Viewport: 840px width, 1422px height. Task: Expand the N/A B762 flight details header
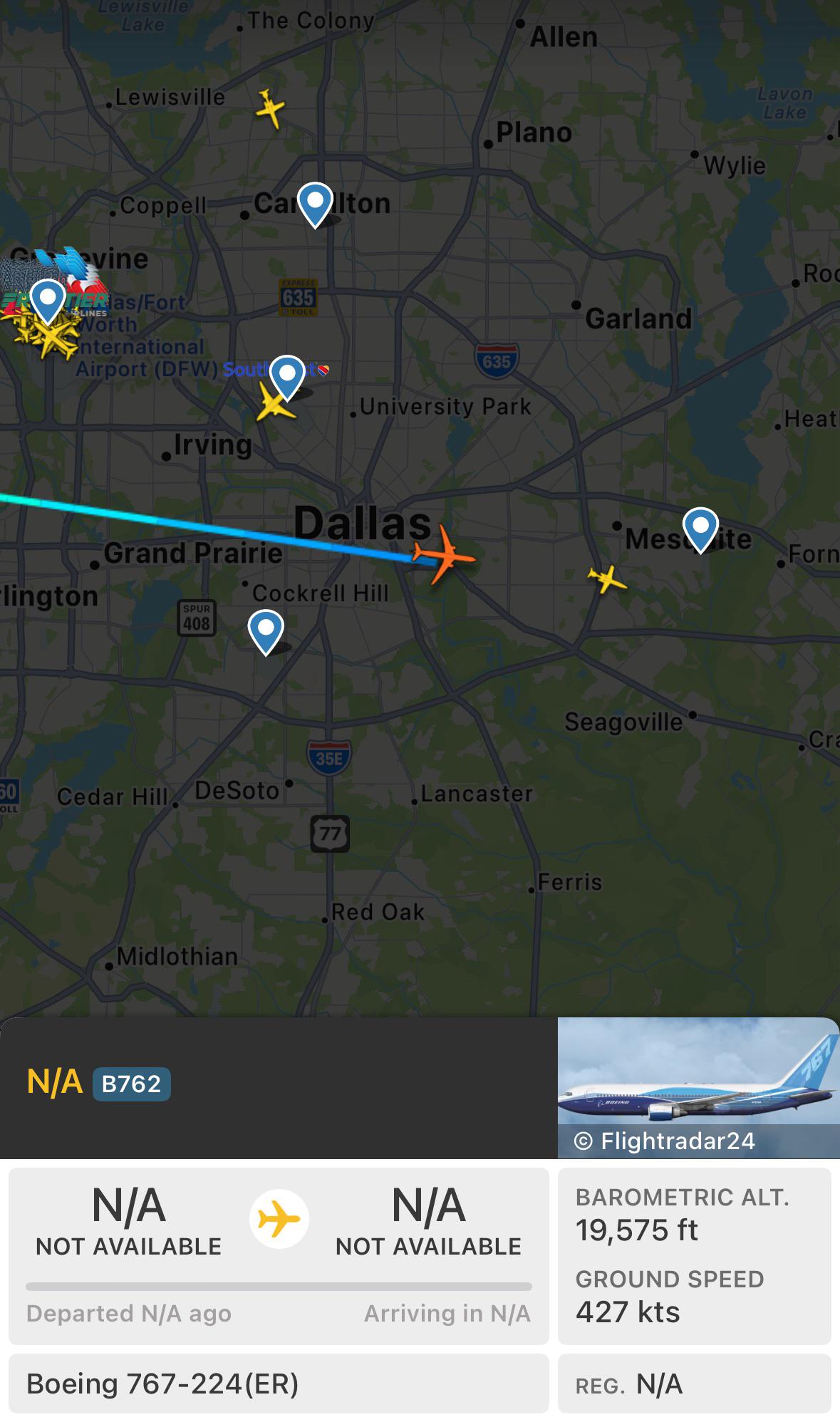[x=278, y=1084]
